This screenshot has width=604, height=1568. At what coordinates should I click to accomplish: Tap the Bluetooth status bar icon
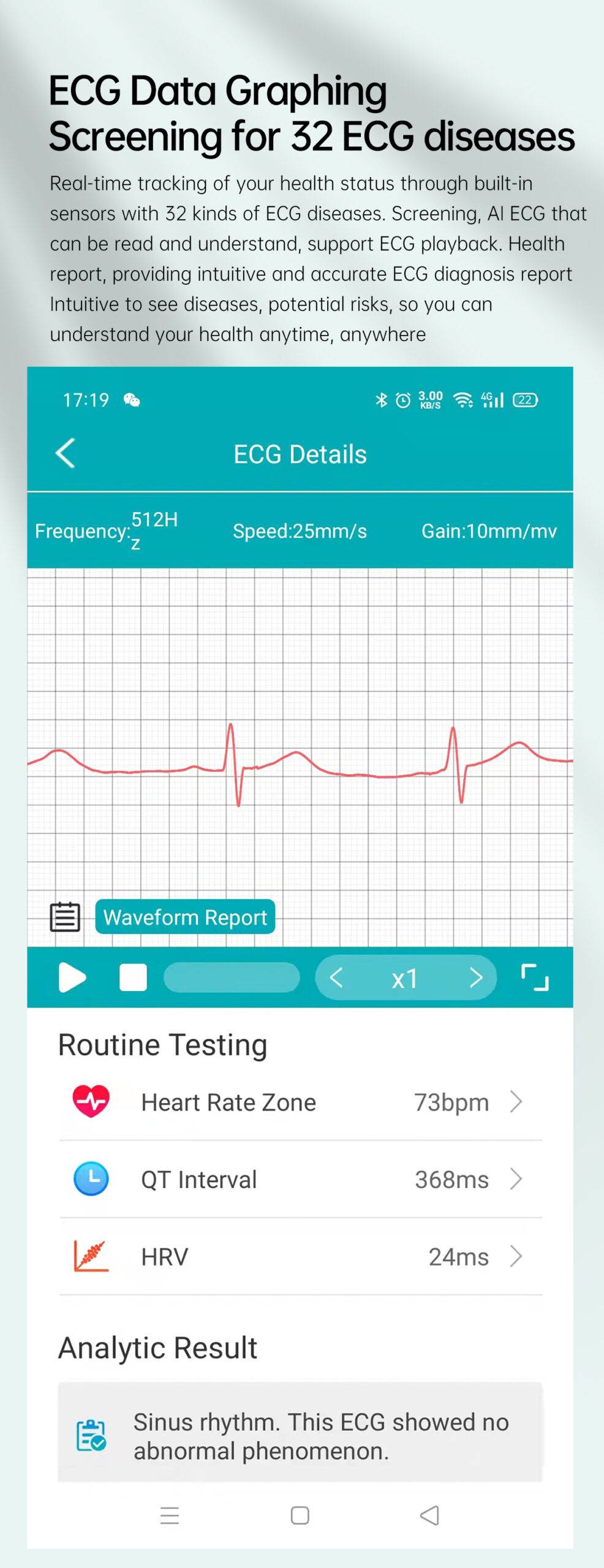click(381, 399)
